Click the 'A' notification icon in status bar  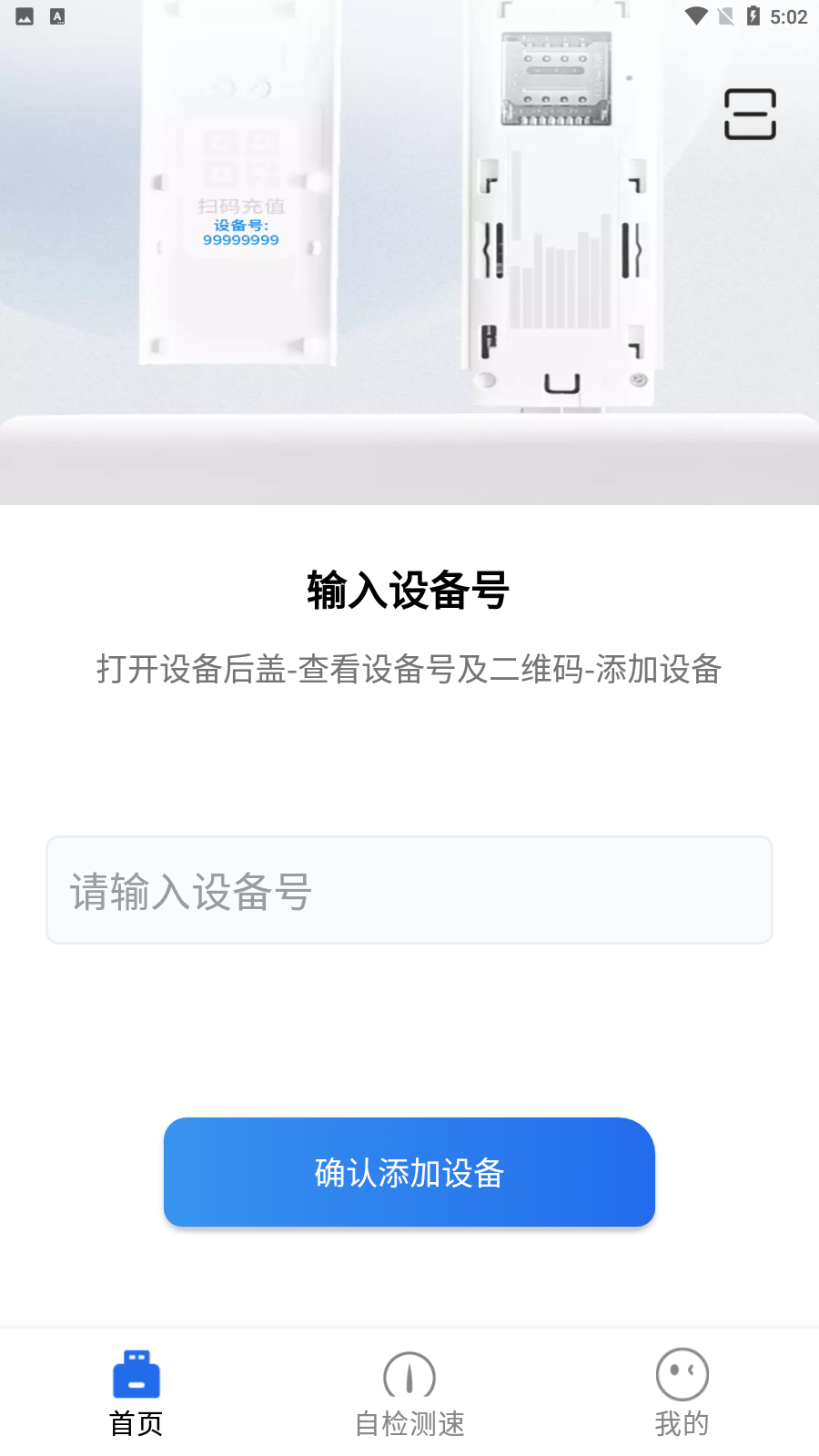(56, 15)
